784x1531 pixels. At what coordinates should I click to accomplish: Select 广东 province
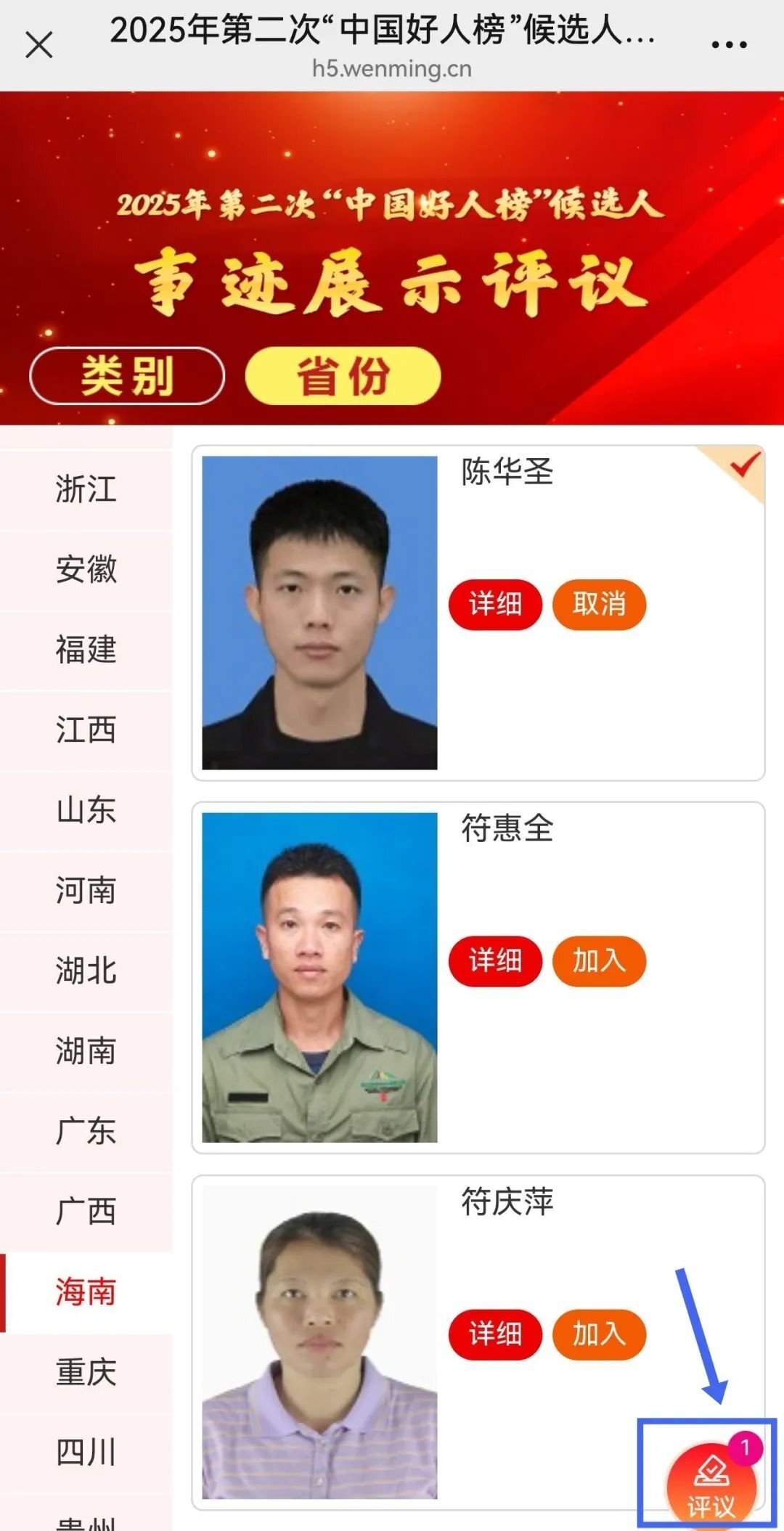point(86,1131)
